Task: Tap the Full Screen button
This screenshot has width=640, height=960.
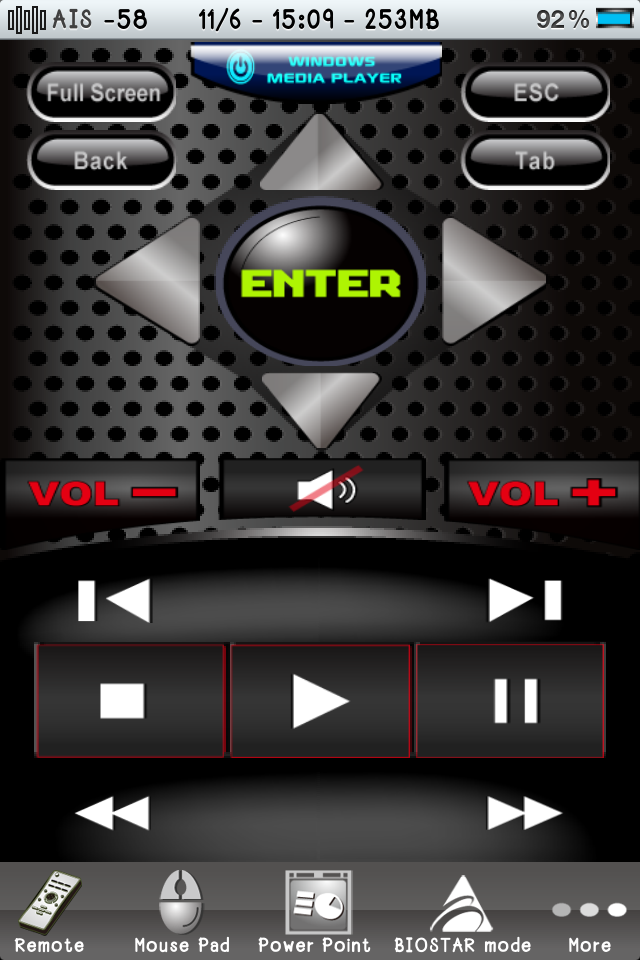Action: point(102,93)
